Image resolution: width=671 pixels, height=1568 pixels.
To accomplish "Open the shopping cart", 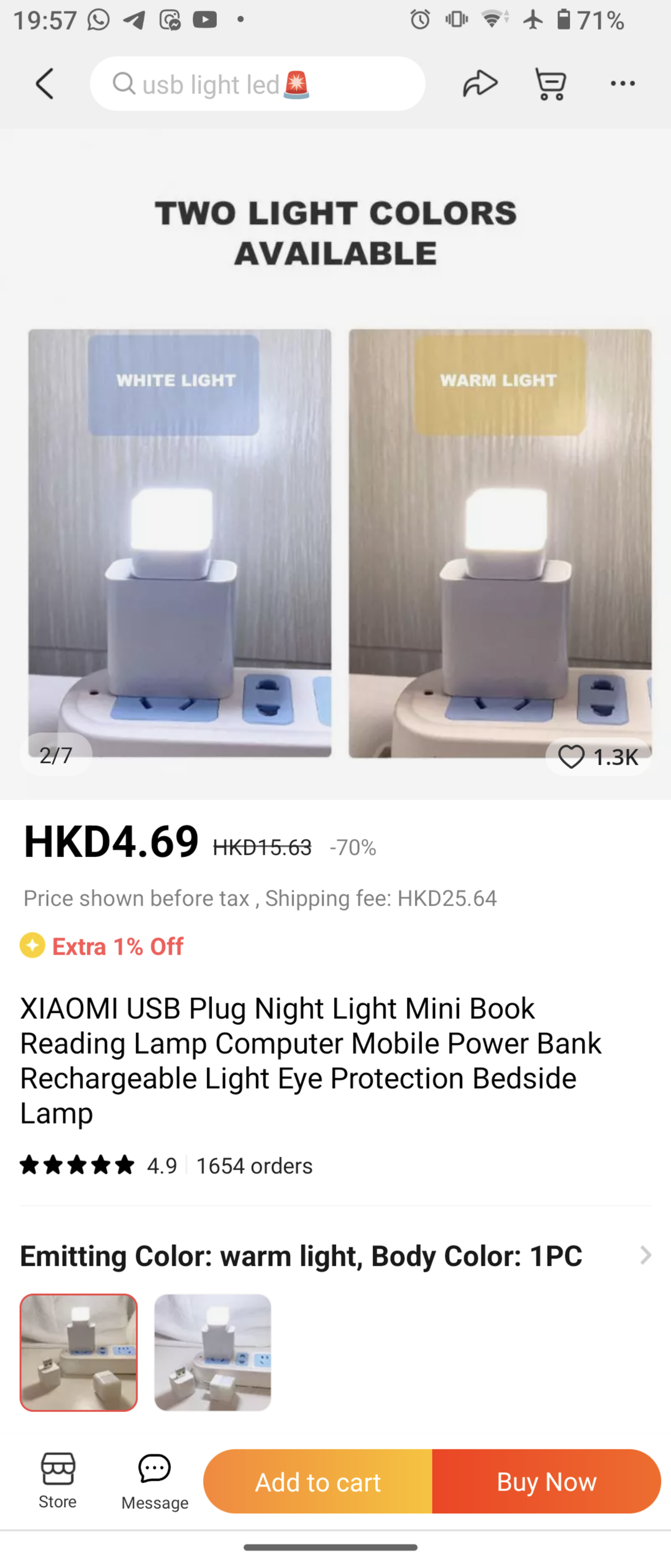I will [x=550, y=84].
